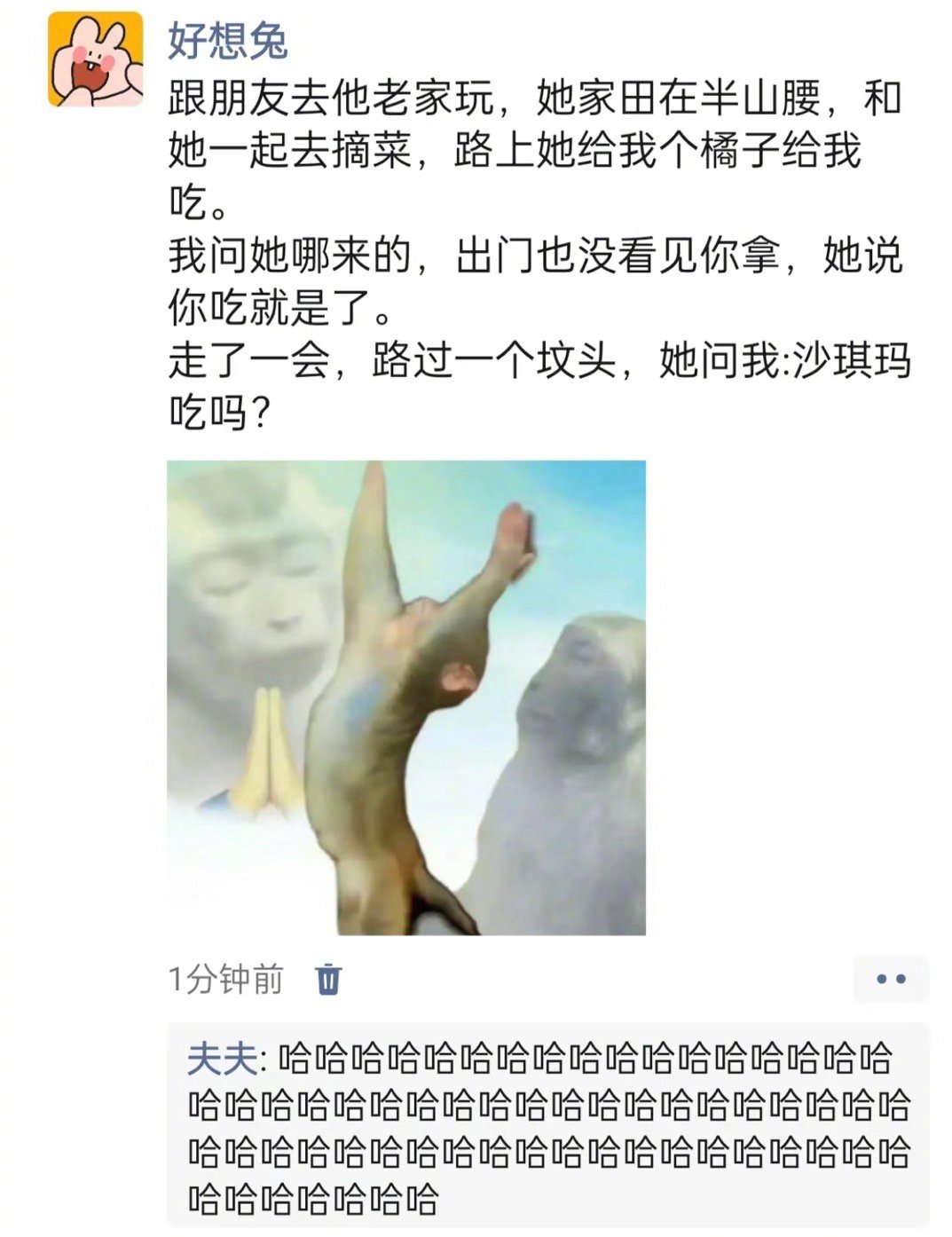The height and width of the screenshot is (1237, 952).
Task: Open the two-dot like/comment menu
Action: pyautogui.click(x=890, y=979)
